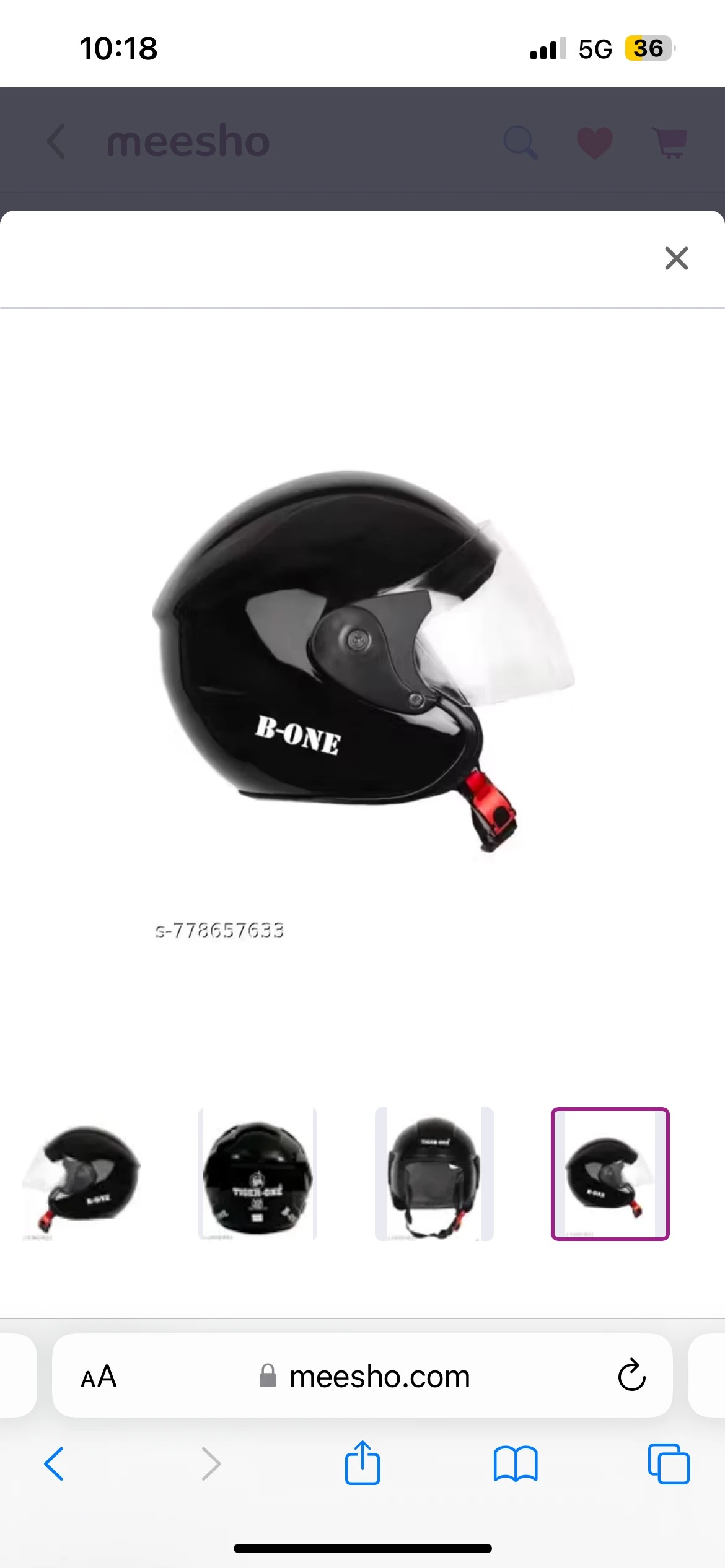The width and height of the screenshot is (725, 1568).
Task: Select the highlighted right-facing helmet thumbnail
Action: [x=610, y=1174]
